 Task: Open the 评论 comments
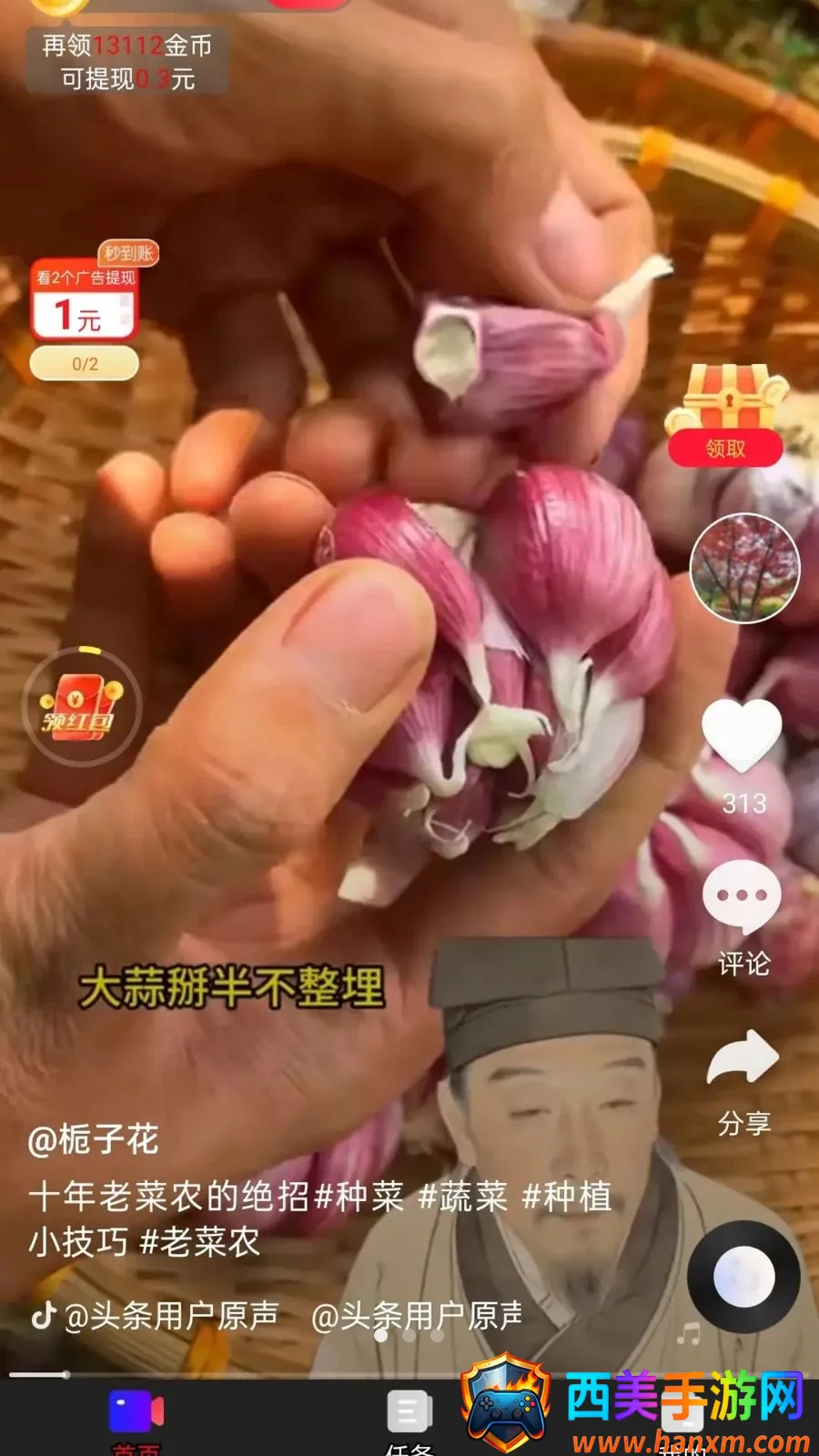[x=743, y=918]
